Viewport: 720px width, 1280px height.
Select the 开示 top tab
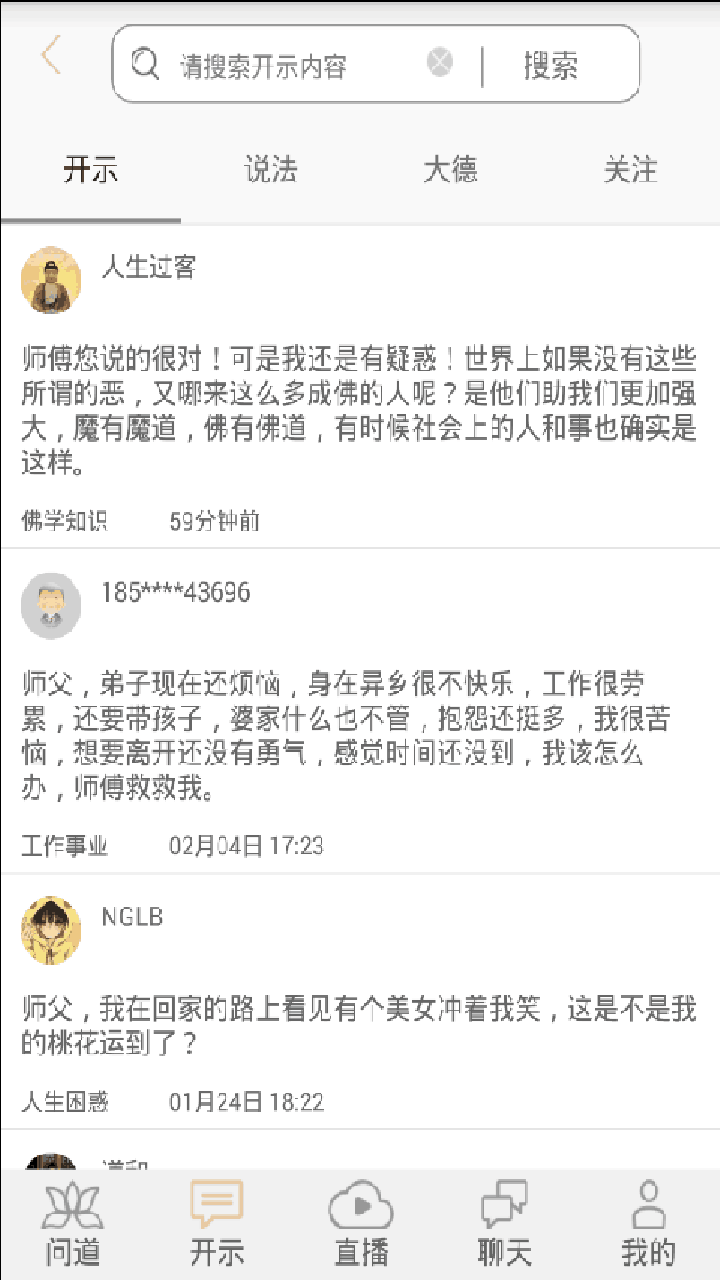(91, 170)
